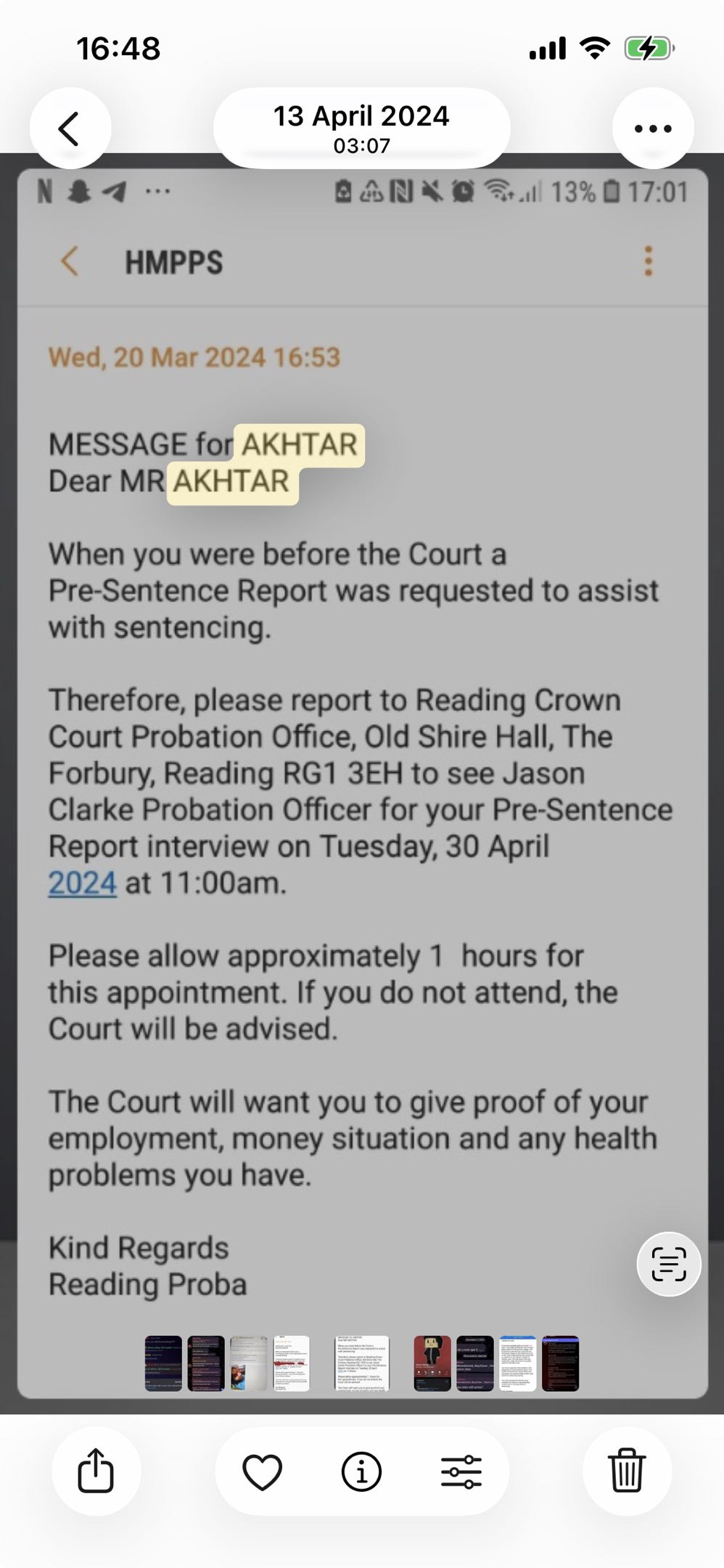The image size is (724, 1568).
Task: Share this screenshot
Action: (96, 1471)
